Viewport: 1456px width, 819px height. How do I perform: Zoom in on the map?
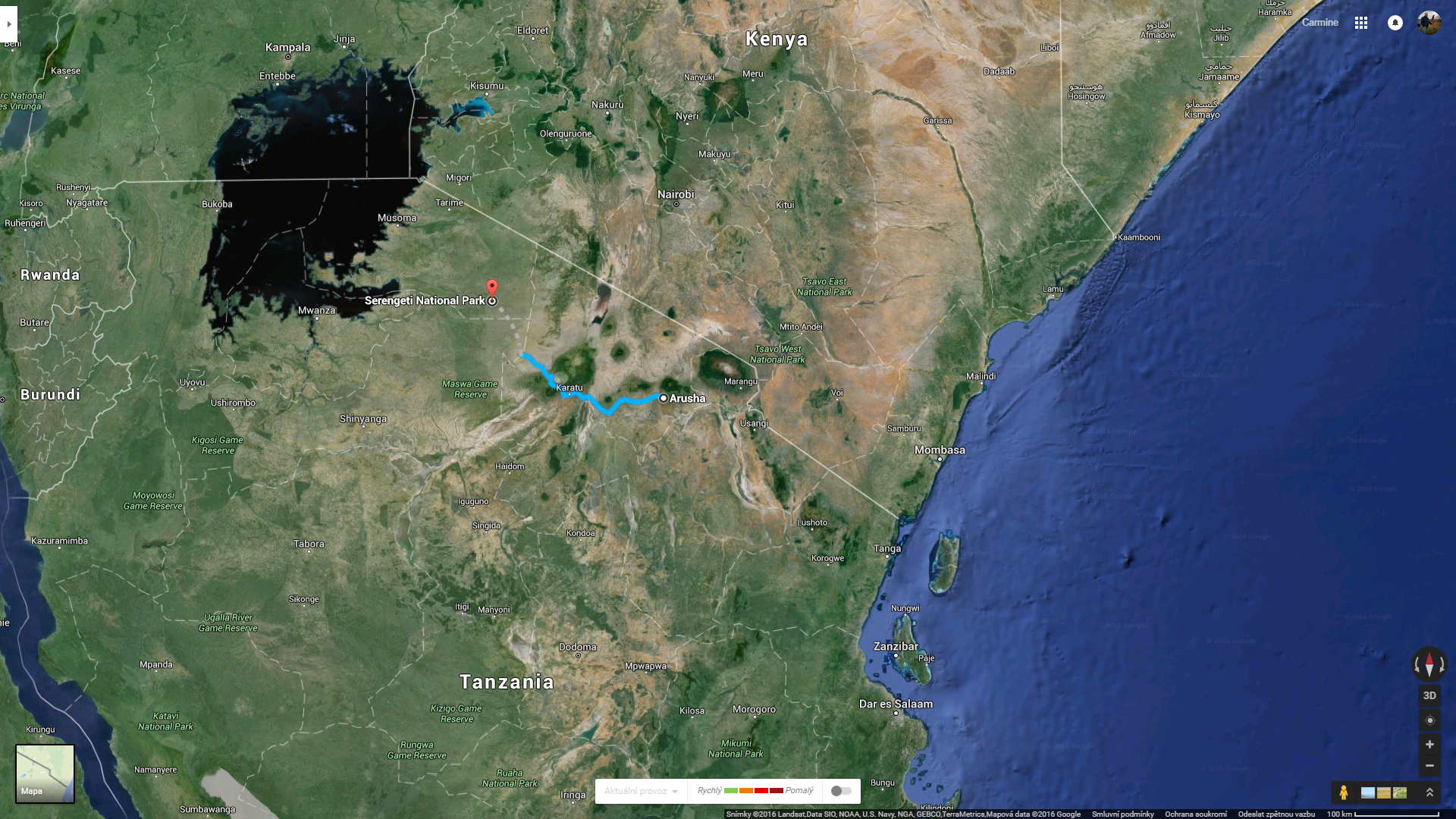click(1429, 745)
